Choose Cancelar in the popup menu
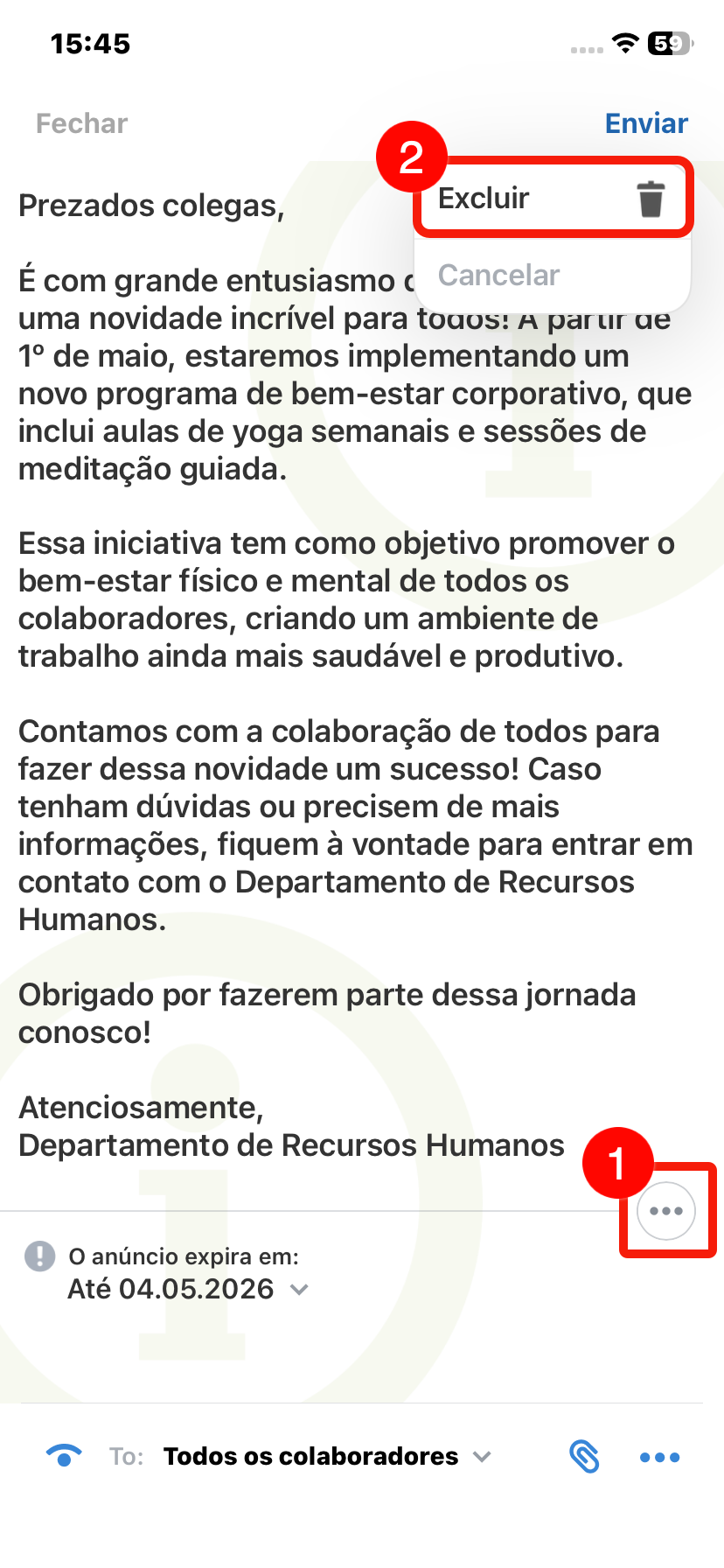 (498, 275)
